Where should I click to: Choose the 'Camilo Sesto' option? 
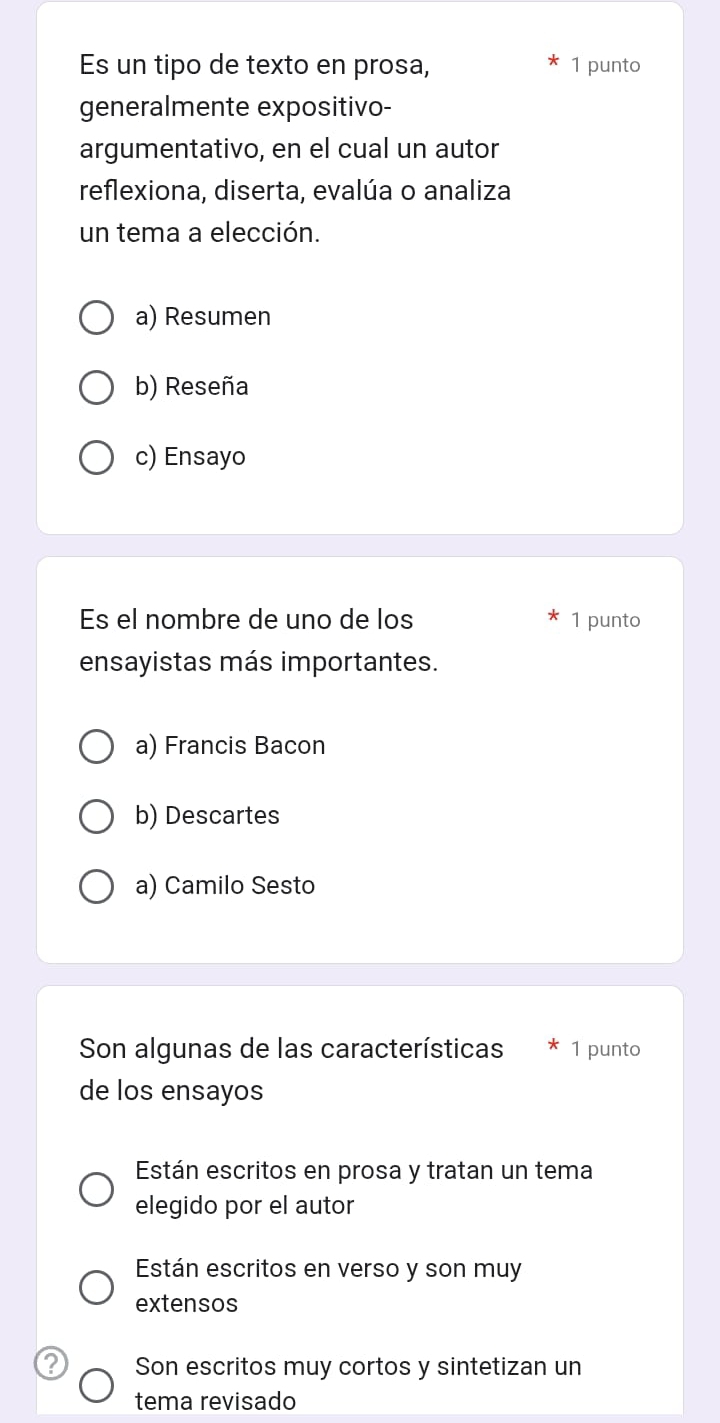click(x=96, y=887)
